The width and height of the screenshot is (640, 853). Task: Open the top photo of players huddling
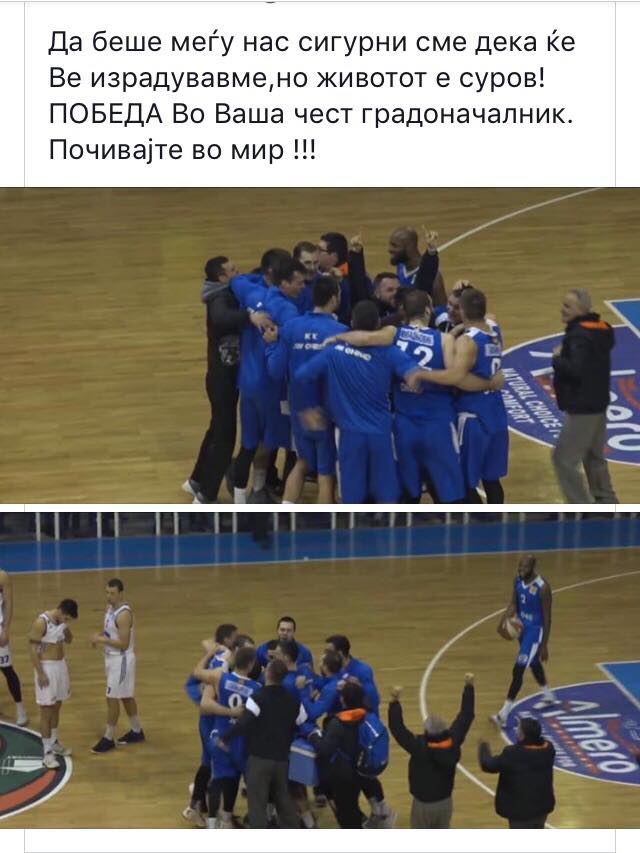(x=320, y=345)
